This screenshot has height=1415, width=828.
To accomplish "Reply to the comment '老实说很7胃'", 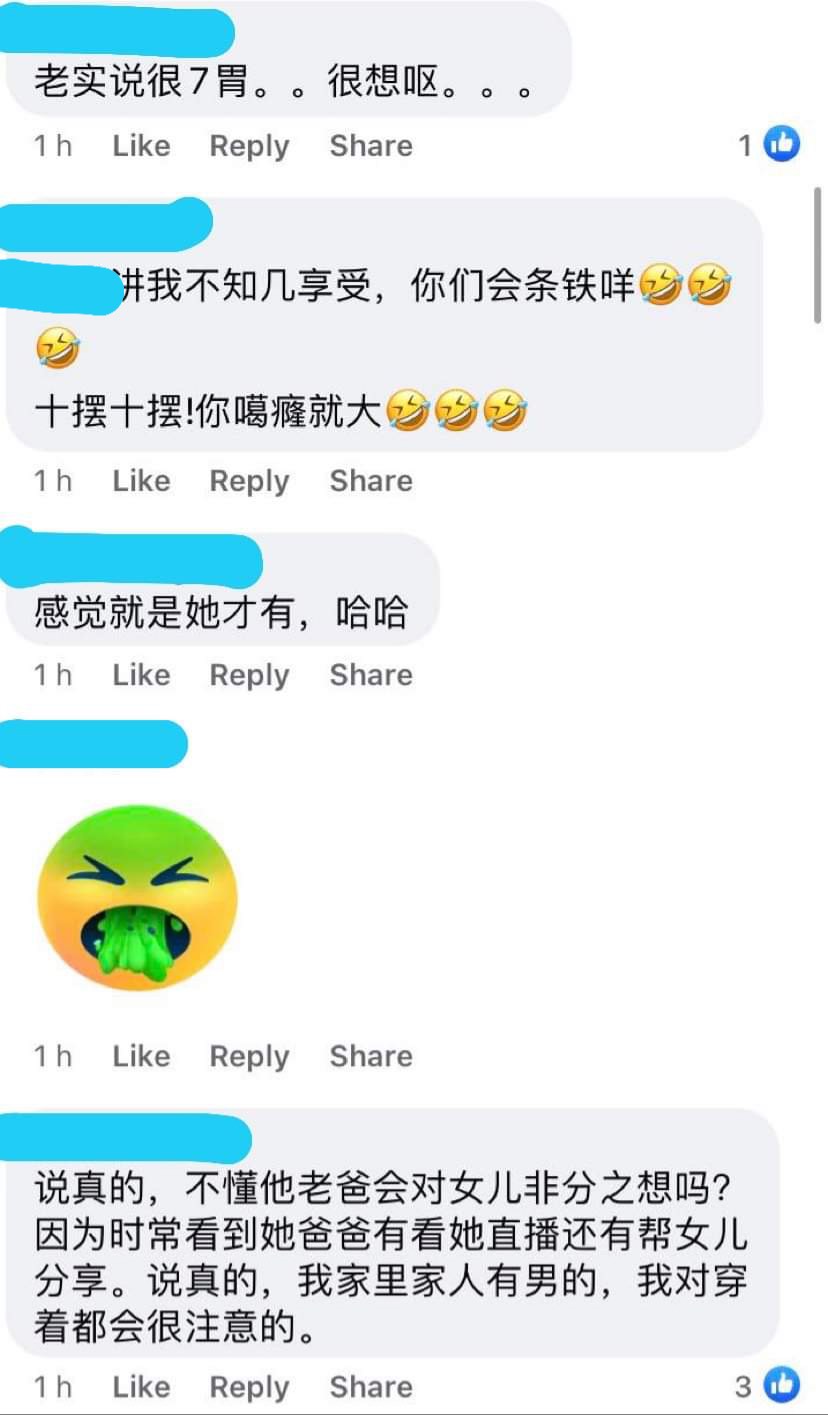I will (x=249, y=146).
